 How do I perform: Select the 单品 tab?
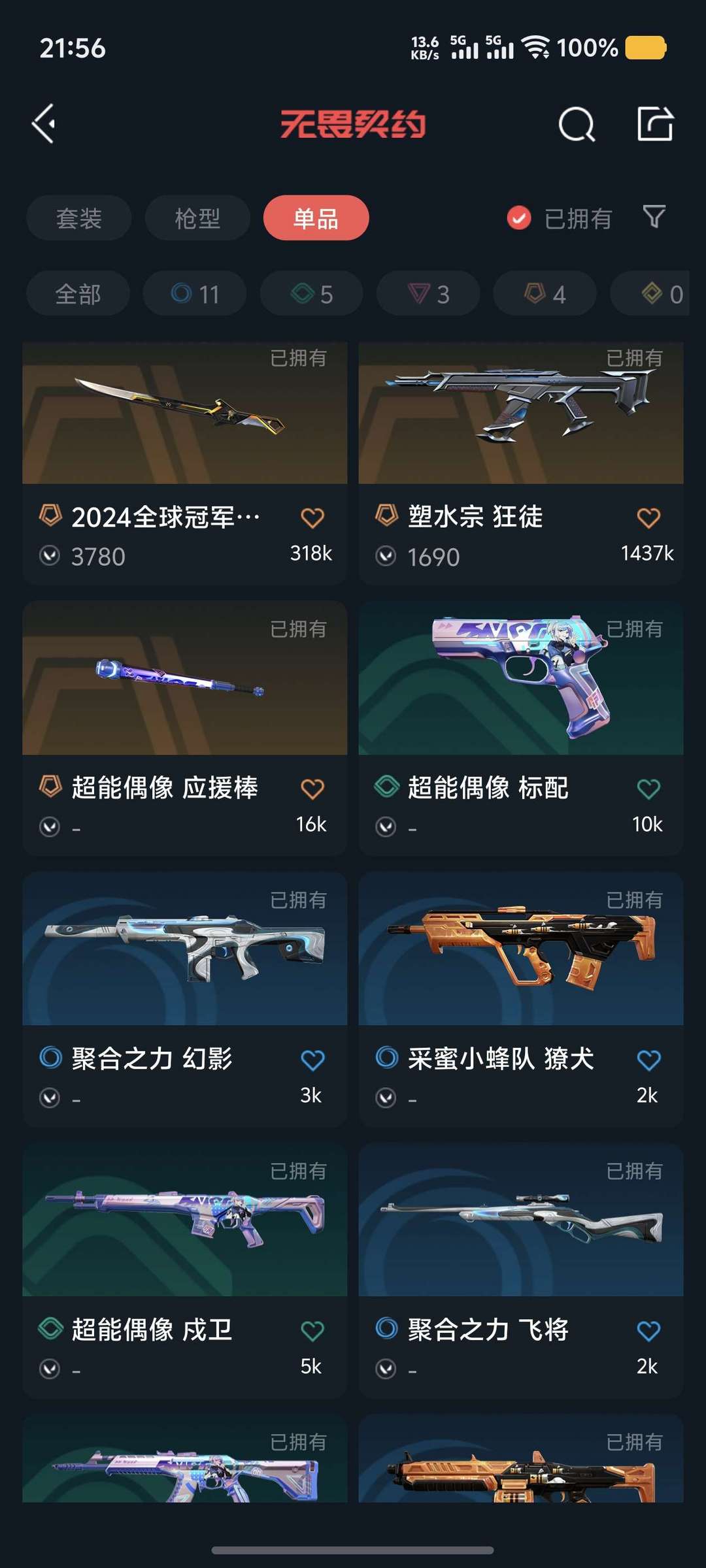tap(316, 218)
